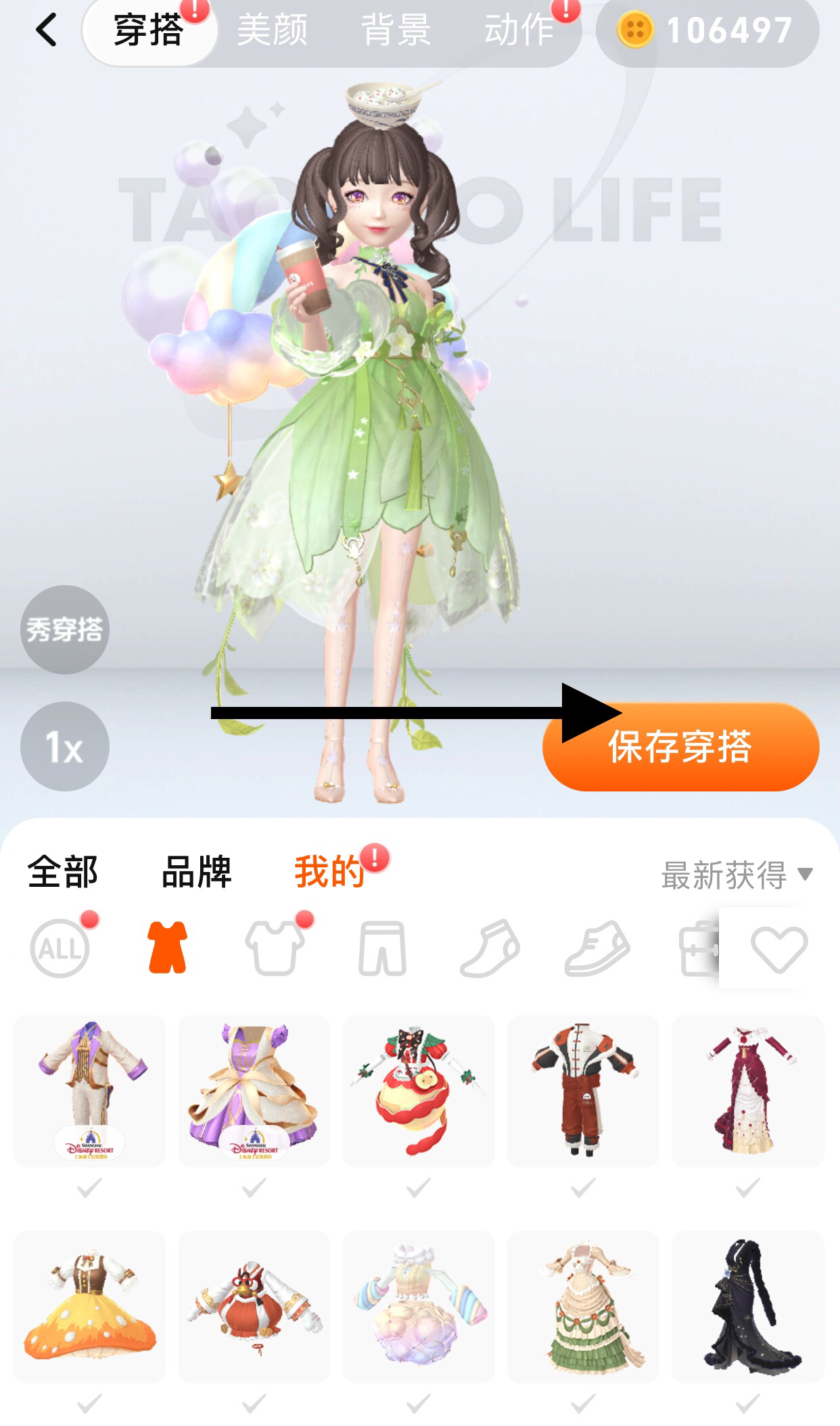Open the coin balance 106497
This screenshot has width=840, height=1426.
(x=707, y=30)
